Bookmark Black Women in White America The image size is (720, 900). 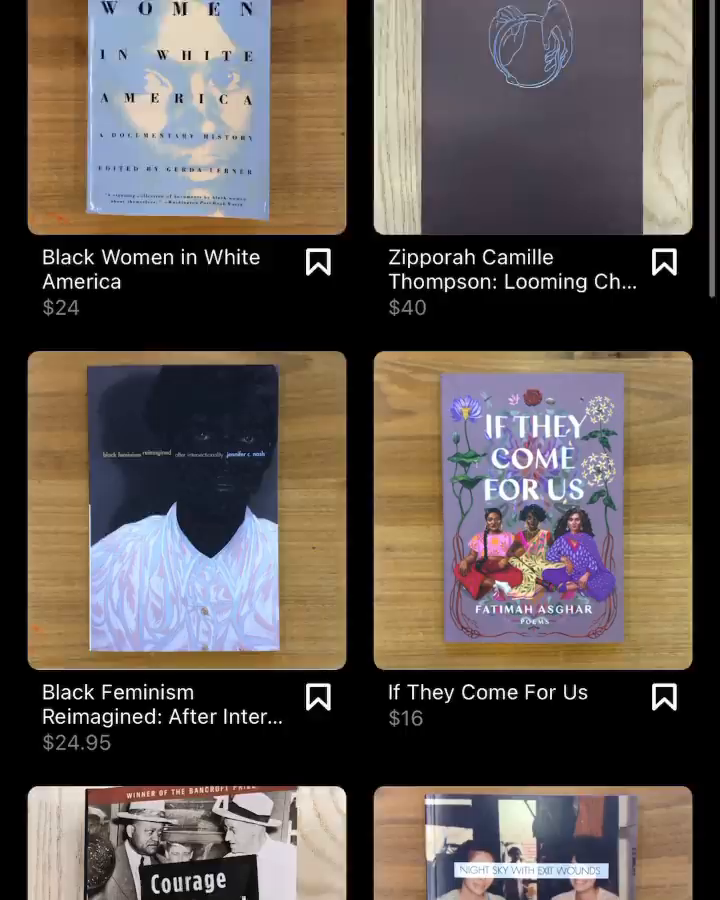tap(318, 262)
